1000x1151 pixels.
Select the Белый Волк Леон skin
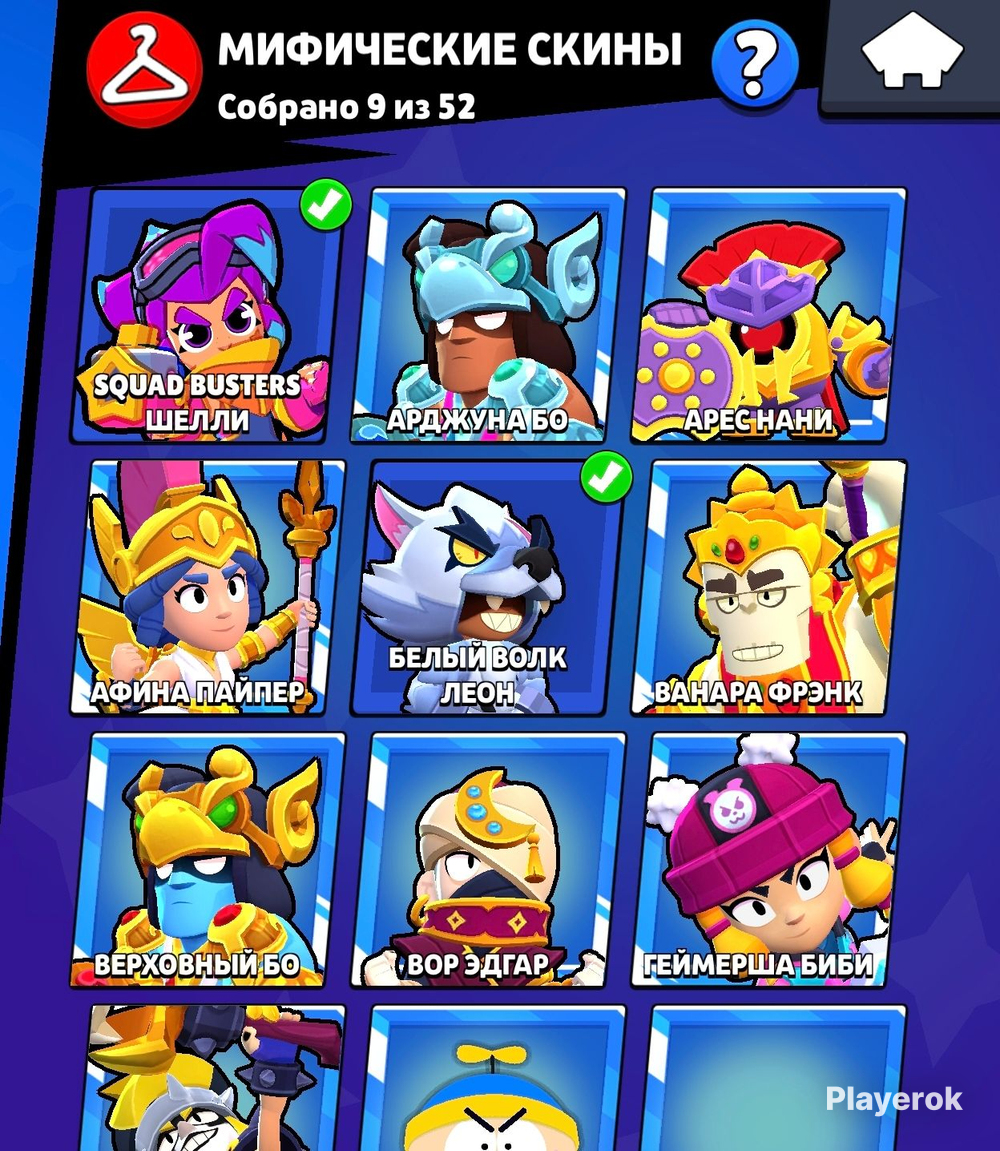pyautogui.click(x=490, y=588)
